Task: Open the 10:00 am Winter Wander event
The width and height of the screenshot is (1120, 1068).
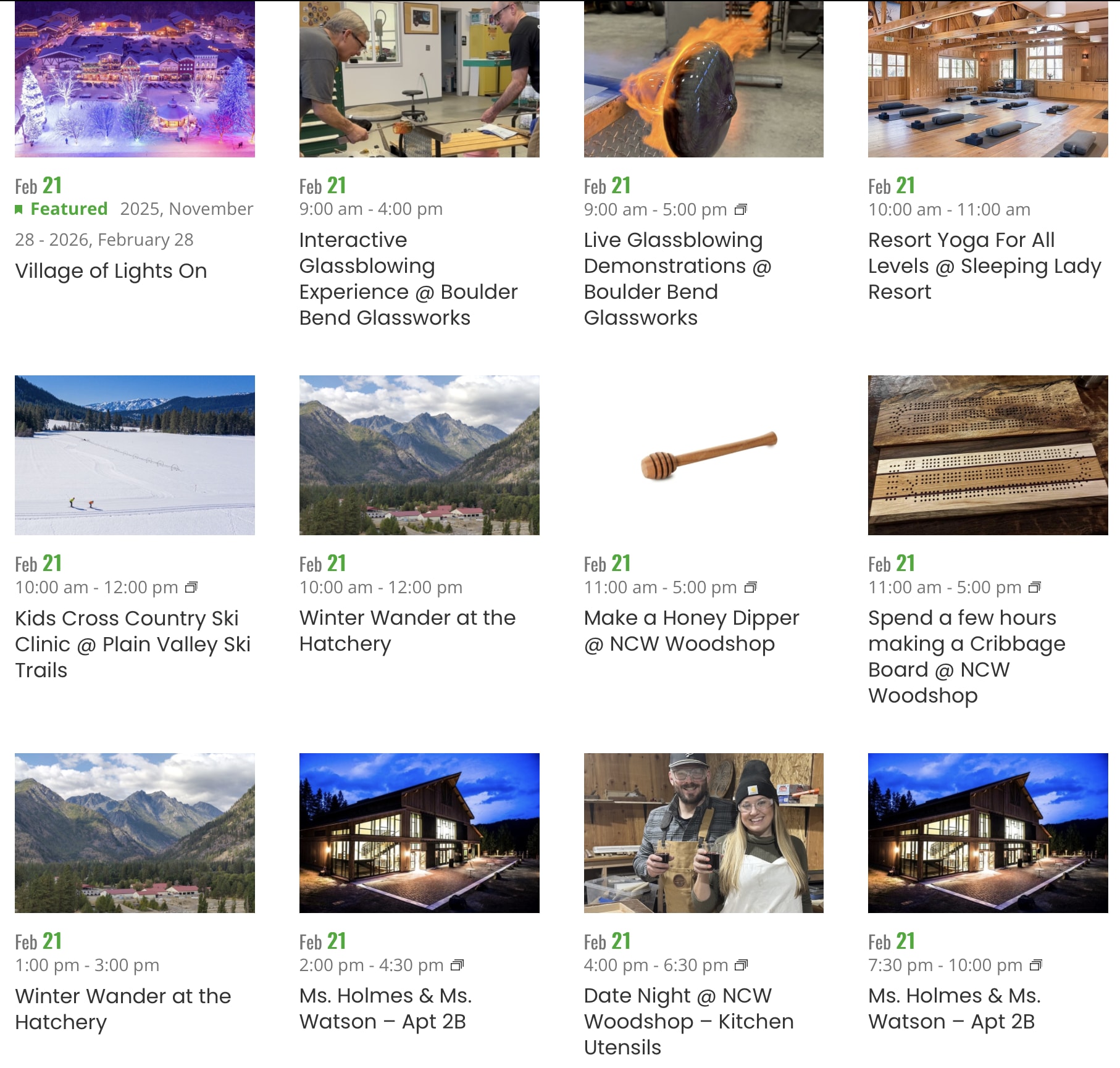Action: (x=407, y=630)
